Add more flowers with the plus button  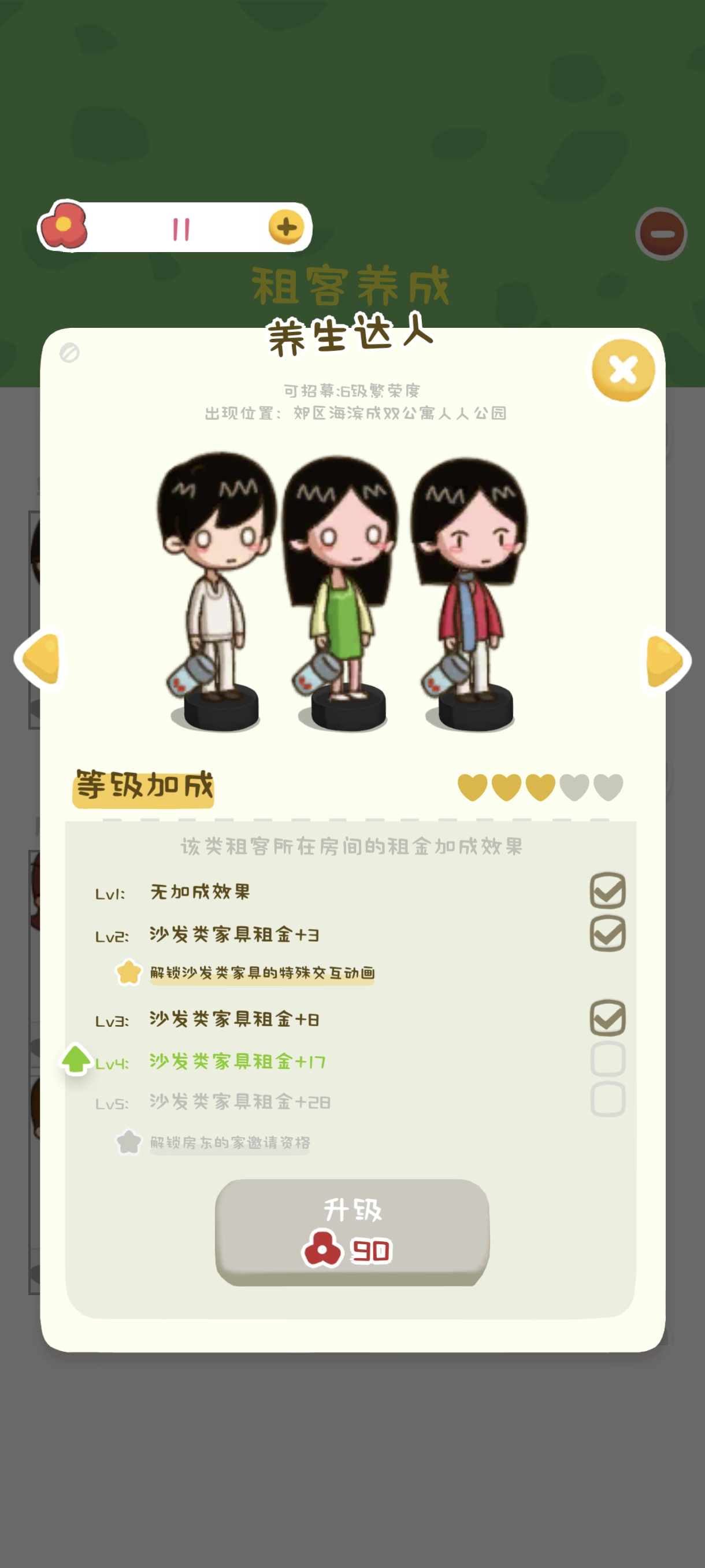click(x=286, y=228)
